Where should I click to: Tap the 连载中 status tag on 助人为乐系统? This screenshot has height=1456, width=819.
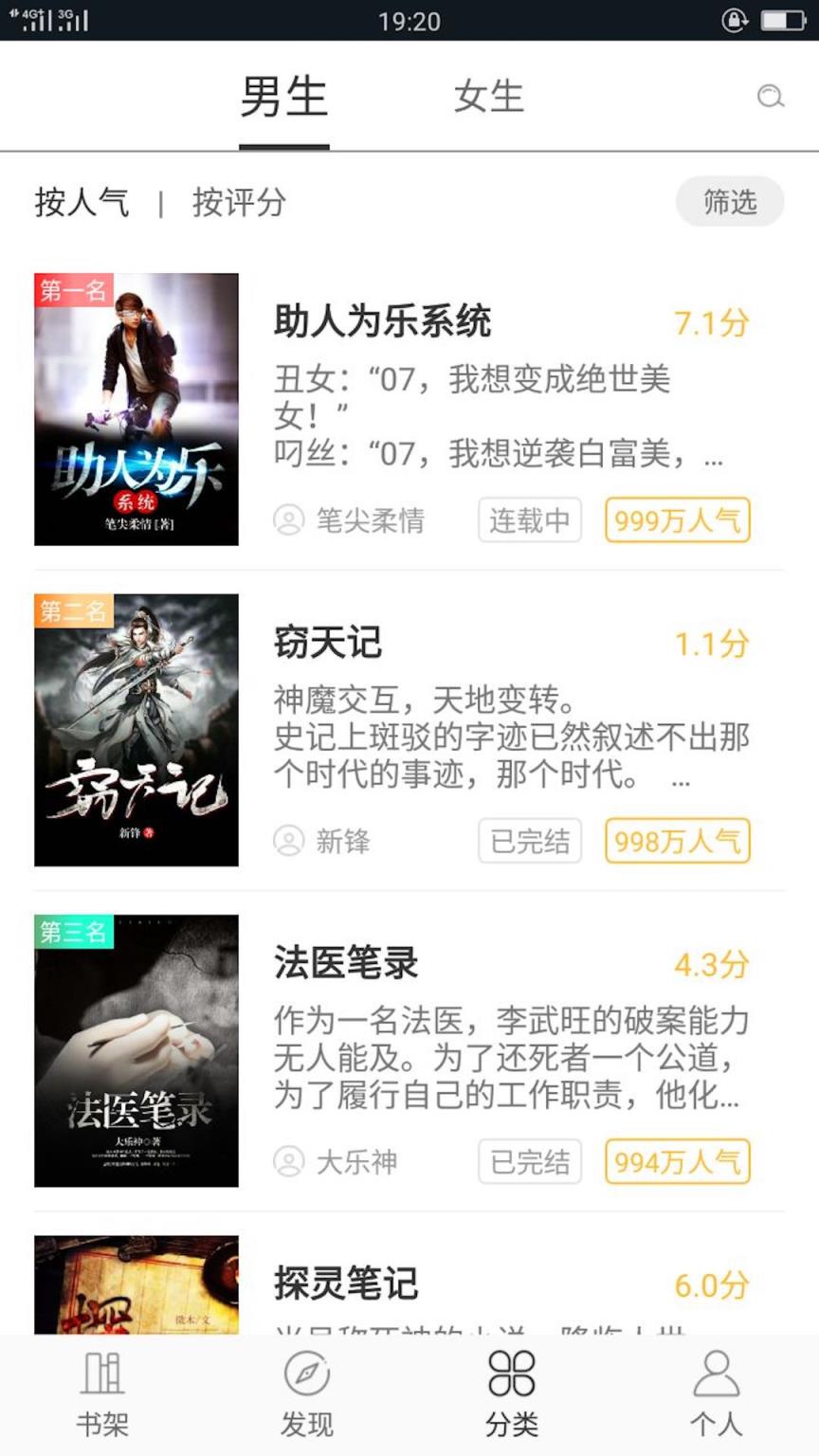pyautogui.click(x=528, y=519)
